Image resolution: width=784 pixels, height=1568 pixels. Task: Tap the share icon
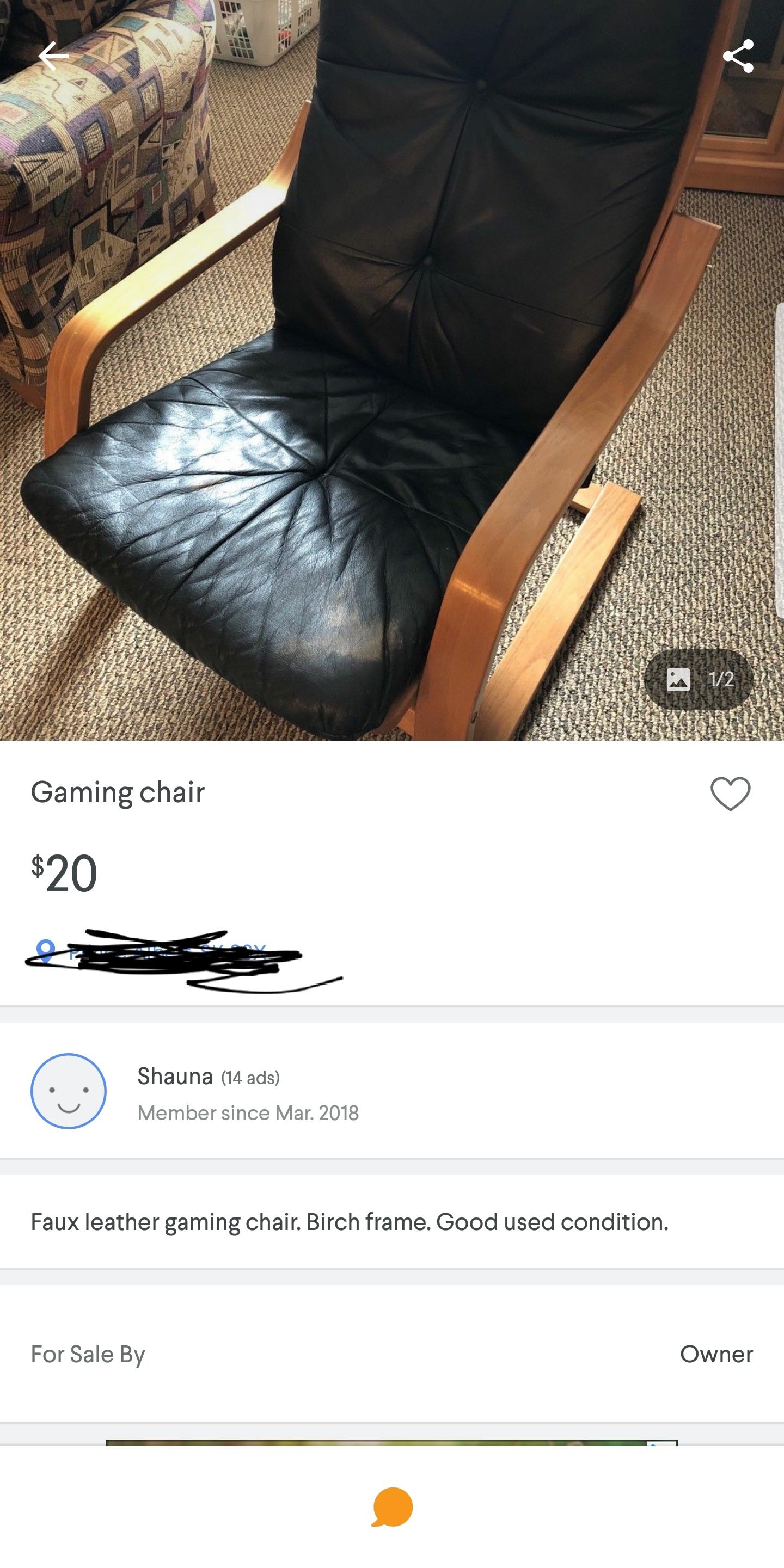pos(738,56)
